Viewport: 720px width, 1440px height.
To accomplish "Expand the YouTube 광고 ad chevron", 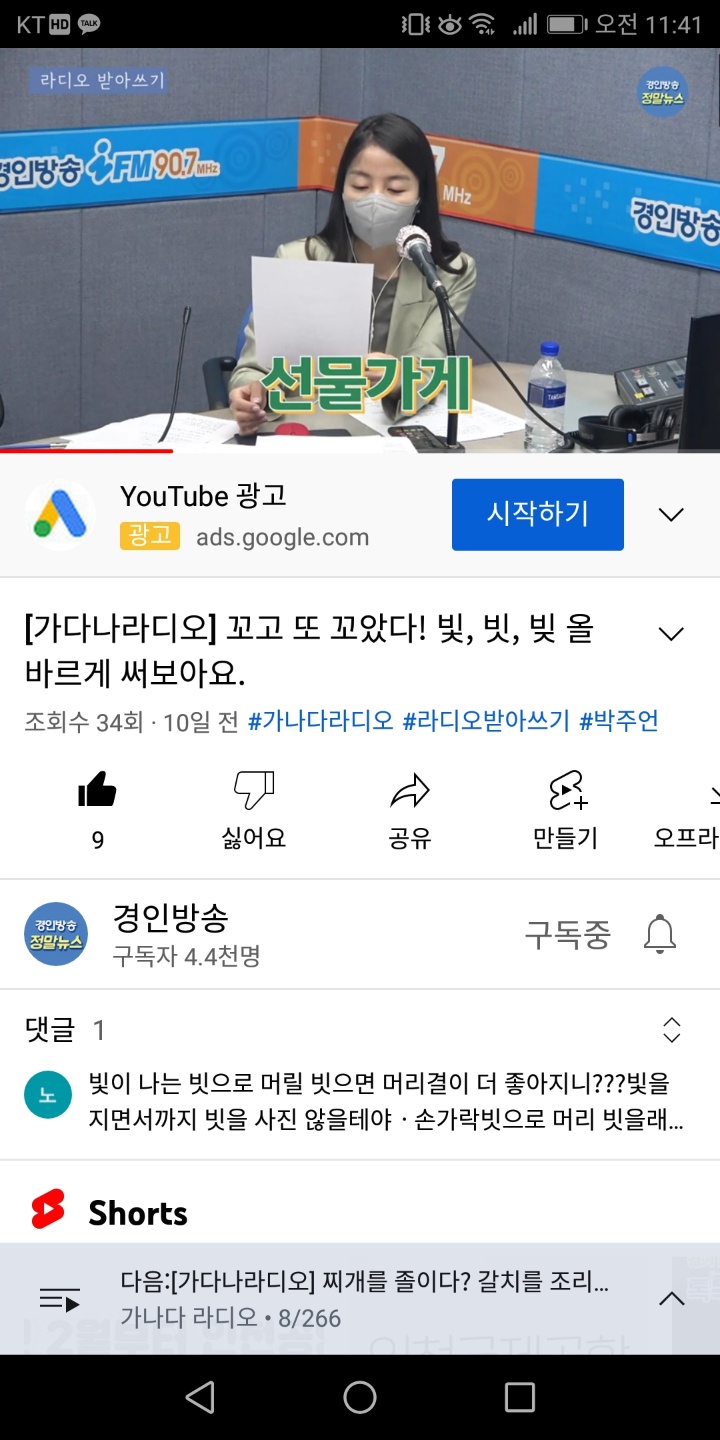I will (x=671, y=515).
